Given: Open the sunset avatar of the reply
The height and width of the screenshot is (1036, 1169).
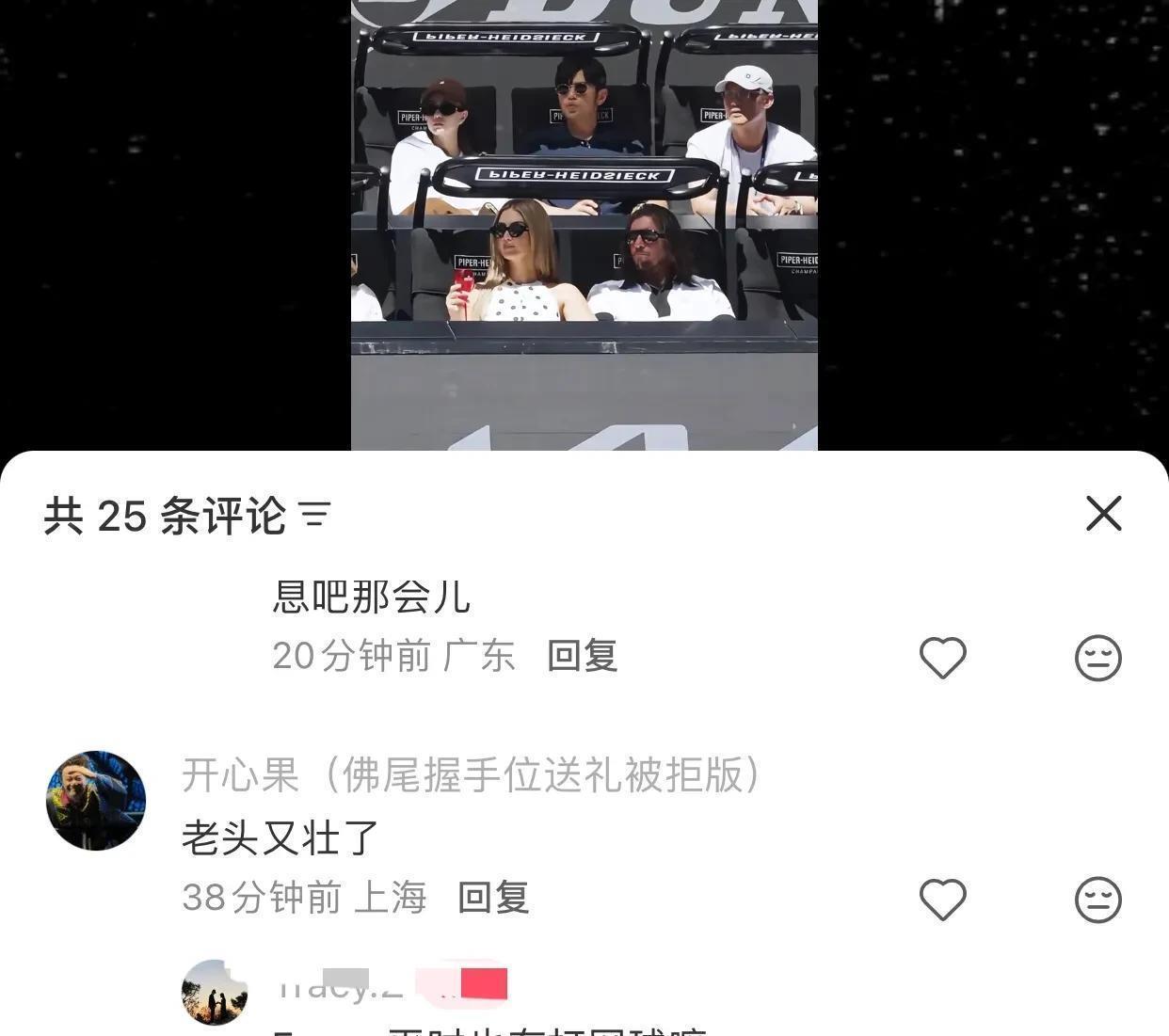Looking at the screenshot, I should [x=215, y=992].
